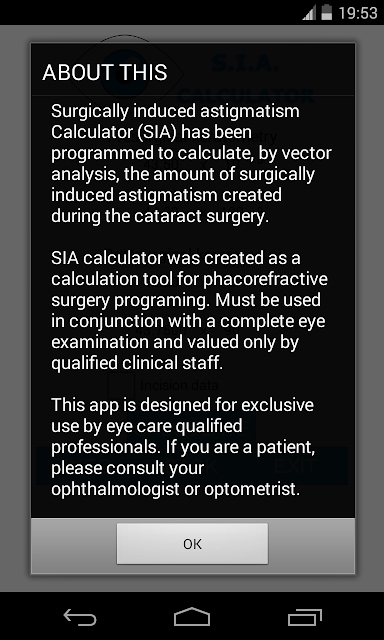Tap the system back button
This screenshot has height=640, width=384.
[x=80, y=617]
